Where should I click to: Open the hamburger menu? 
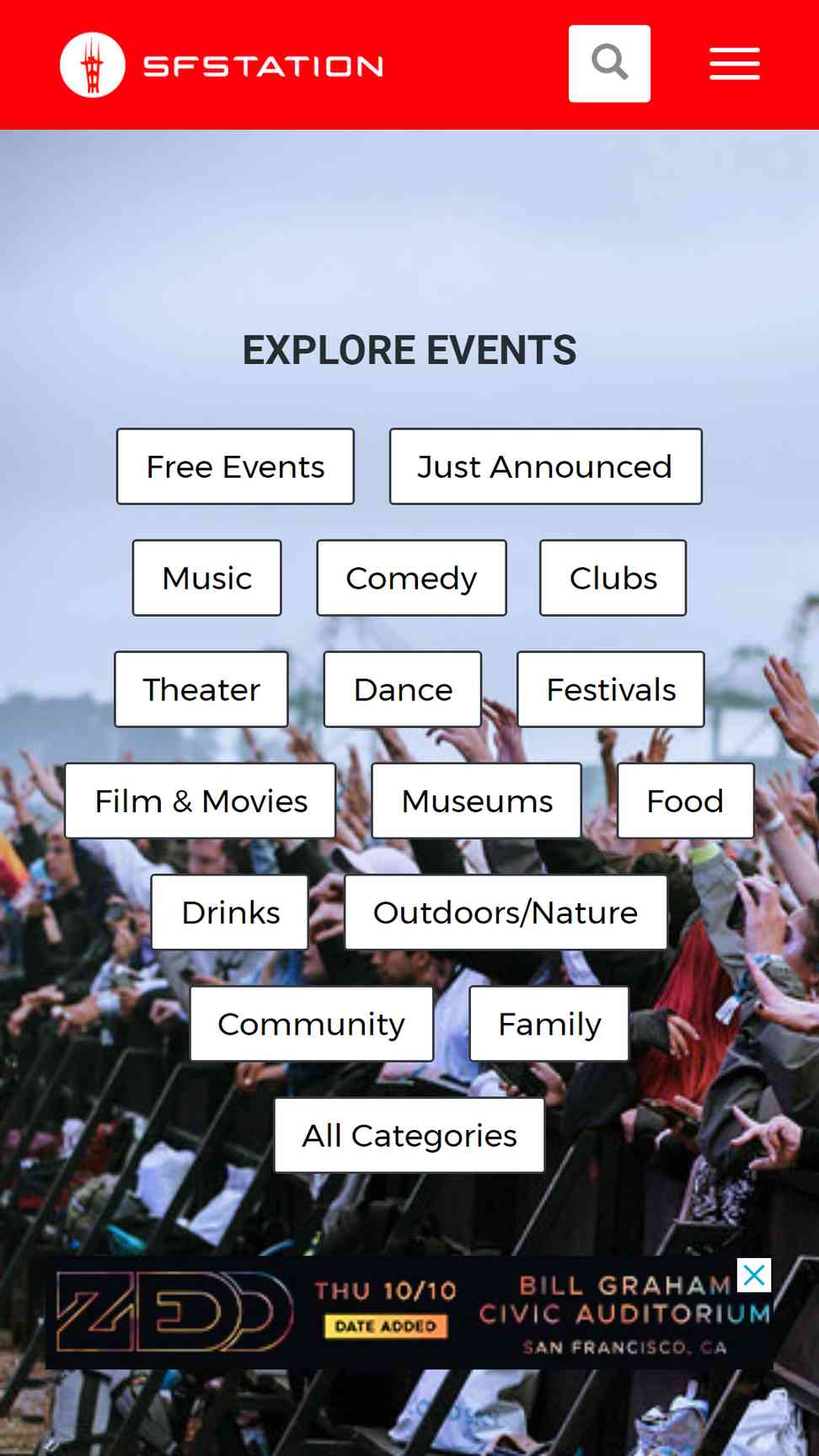point(735,64)
